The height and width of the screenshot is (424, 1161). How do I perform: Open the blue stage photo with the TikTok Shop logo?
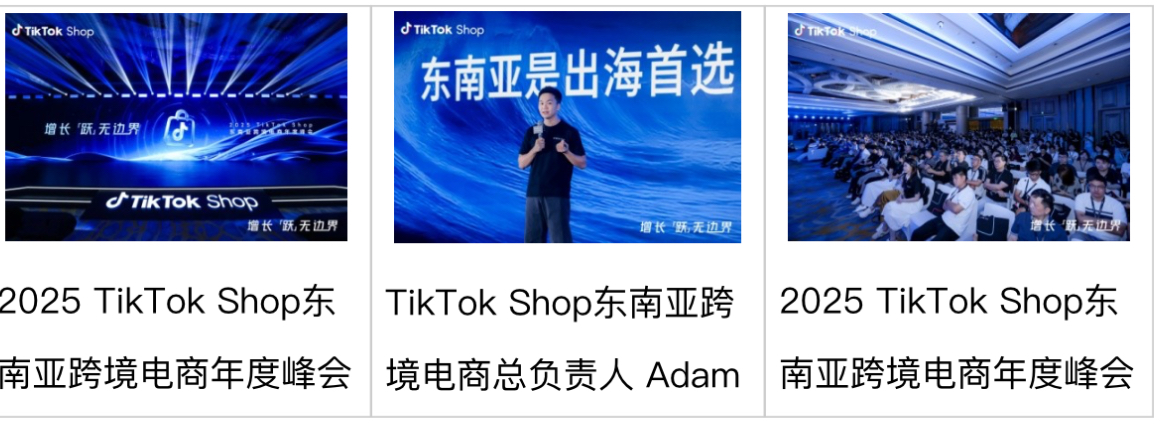176,127
